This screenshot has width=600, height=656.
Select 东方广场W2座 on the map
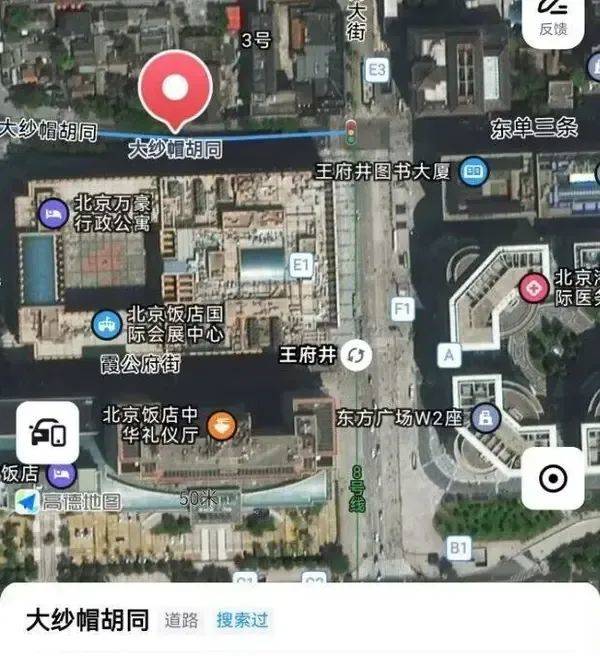pos(485,417)
